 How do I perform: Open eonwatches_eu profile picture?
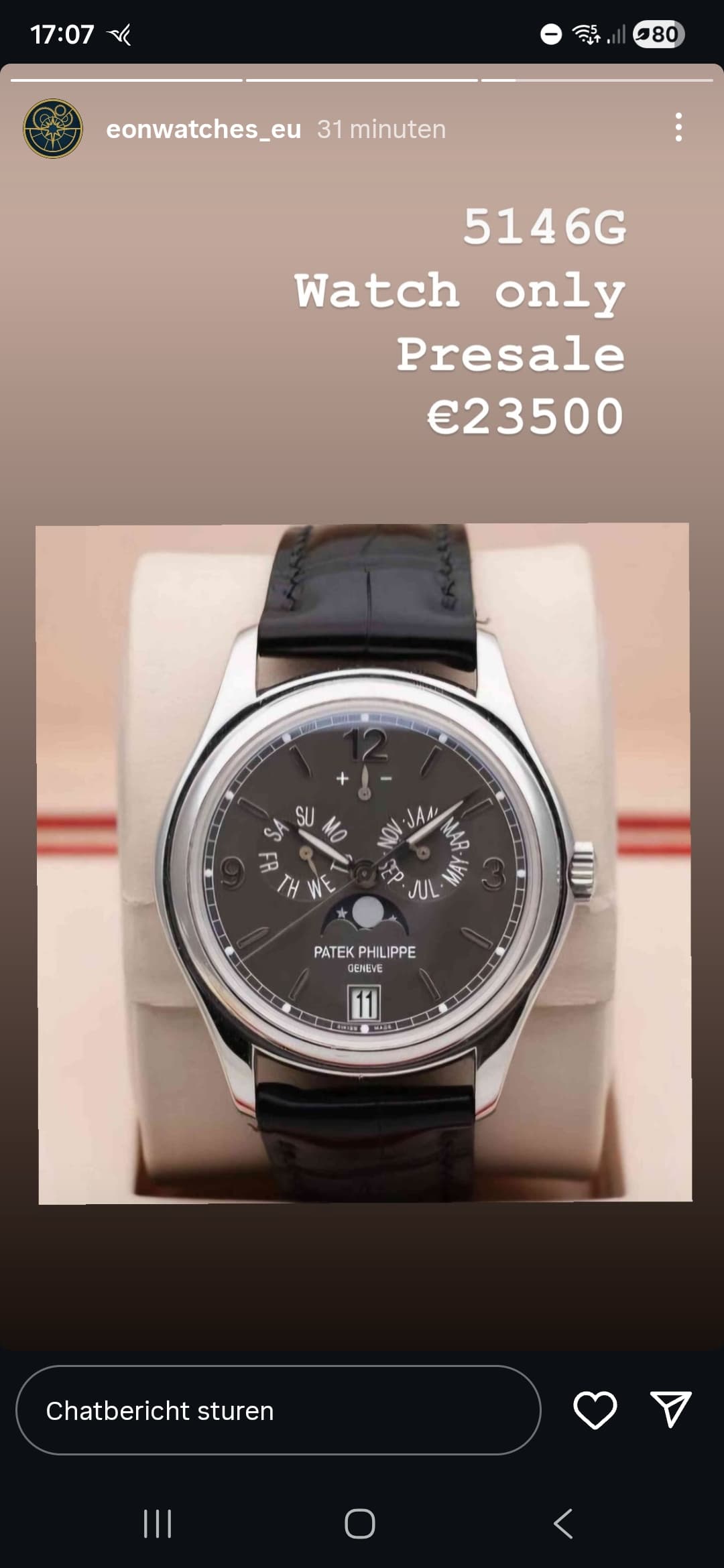tap(53, 129)
